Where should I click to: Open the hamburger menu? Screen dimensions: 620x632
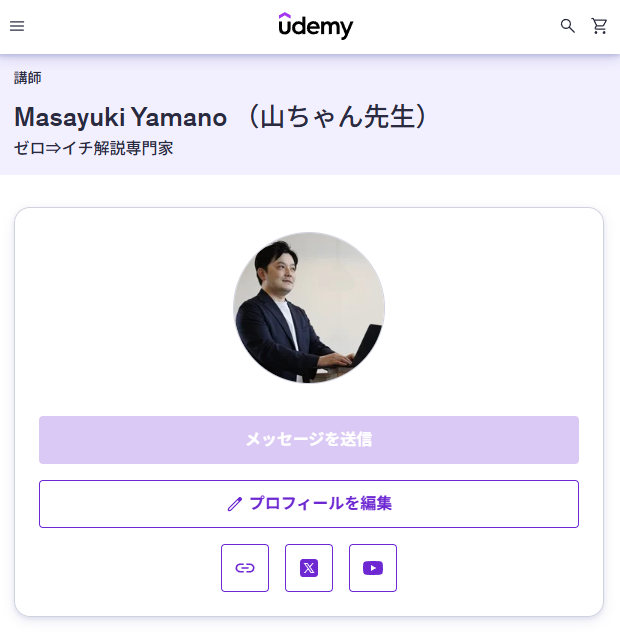17,26
